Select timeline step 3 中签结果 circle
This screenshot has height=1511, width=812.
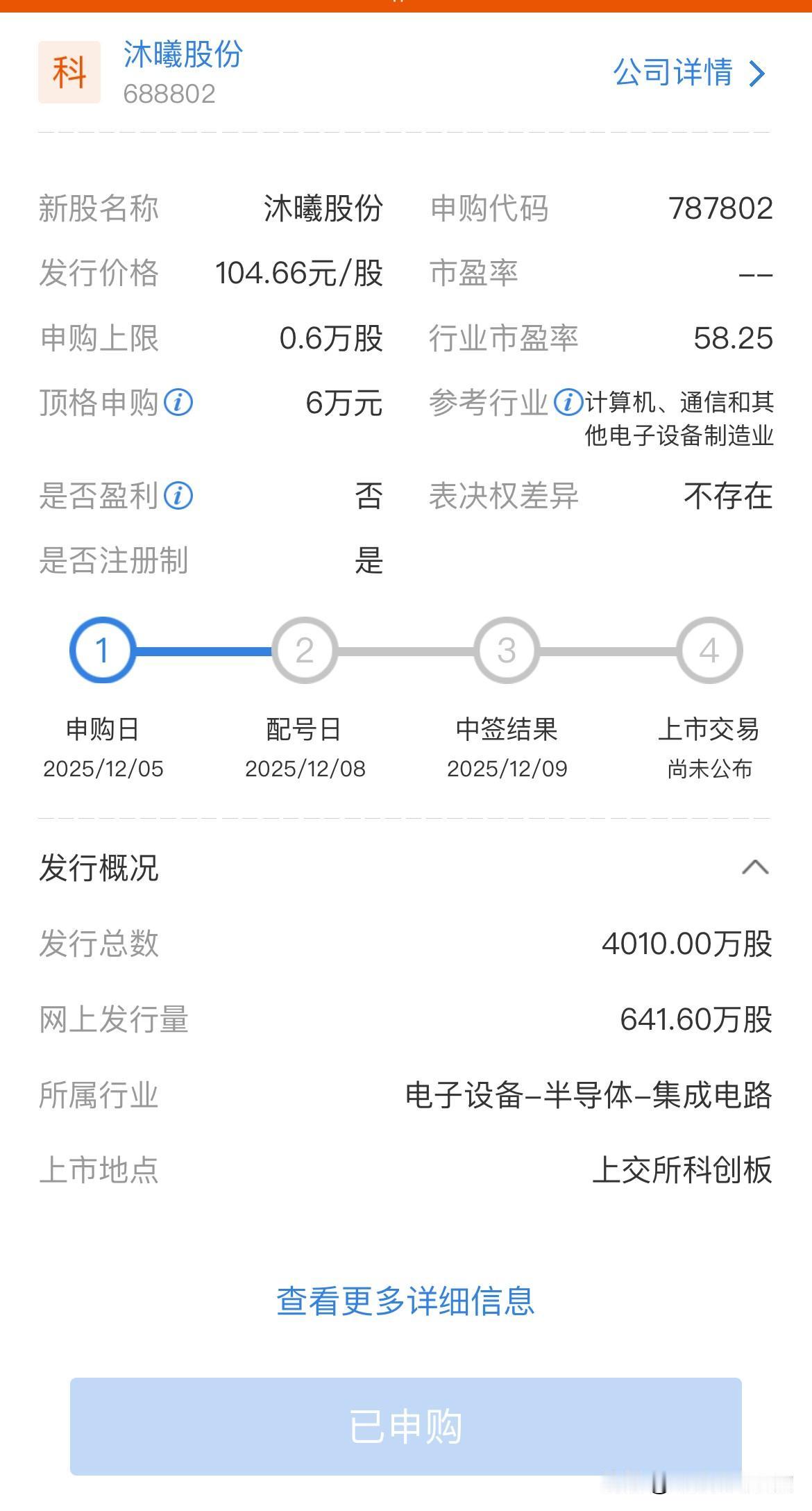point(505,651)
